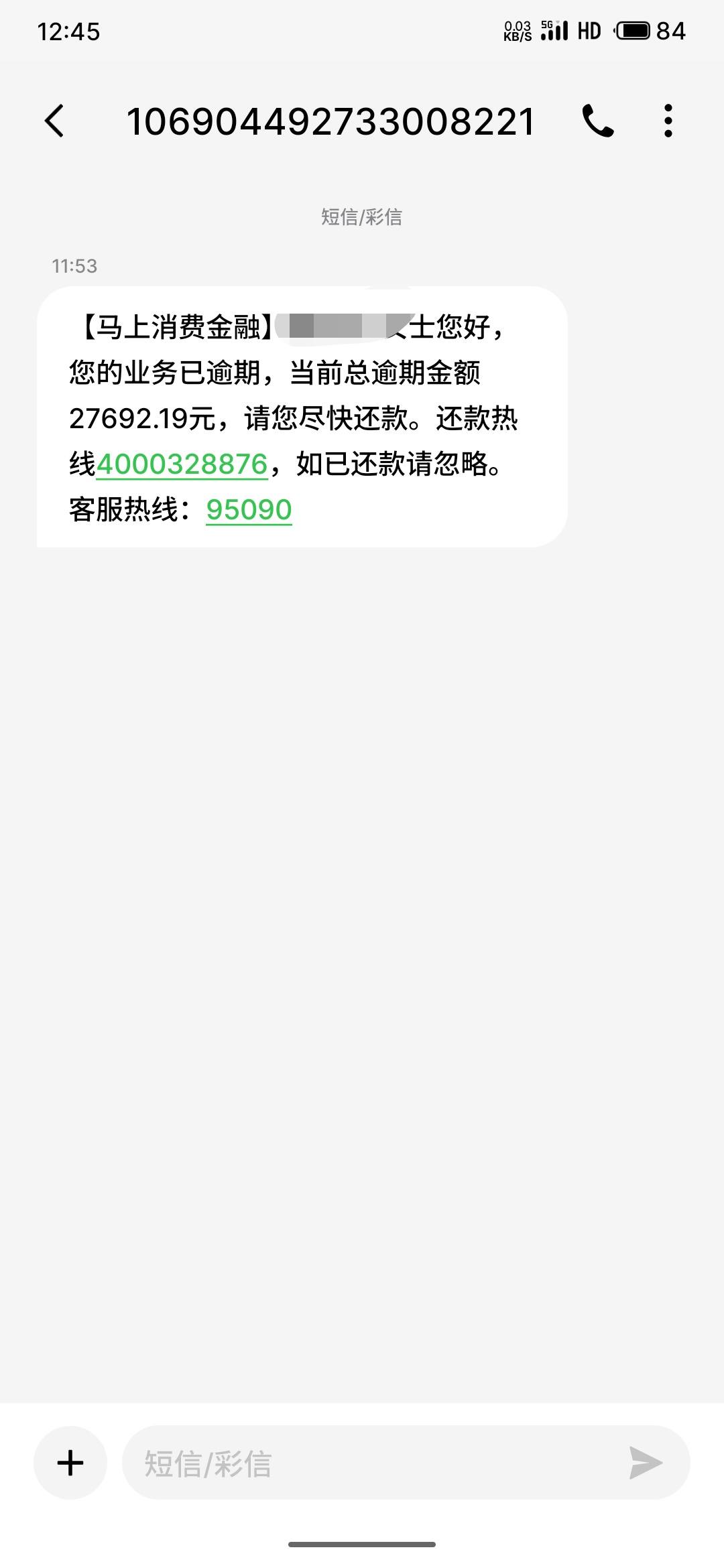The image size is (724, 1568).
Task: Open the three-dot overflow menu
Action: 668,121
